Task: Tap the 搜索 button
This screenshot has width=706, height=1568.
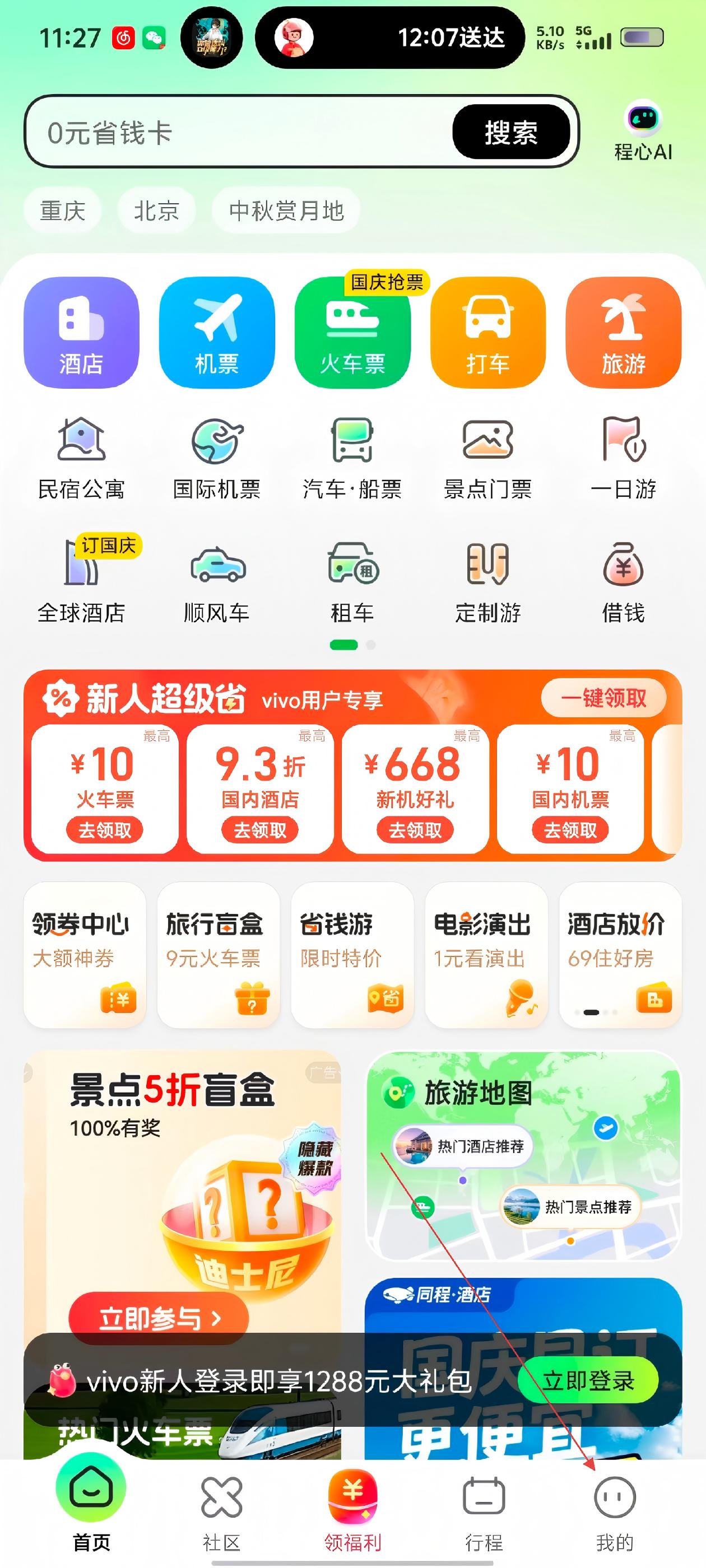Action: click(510, 132)
